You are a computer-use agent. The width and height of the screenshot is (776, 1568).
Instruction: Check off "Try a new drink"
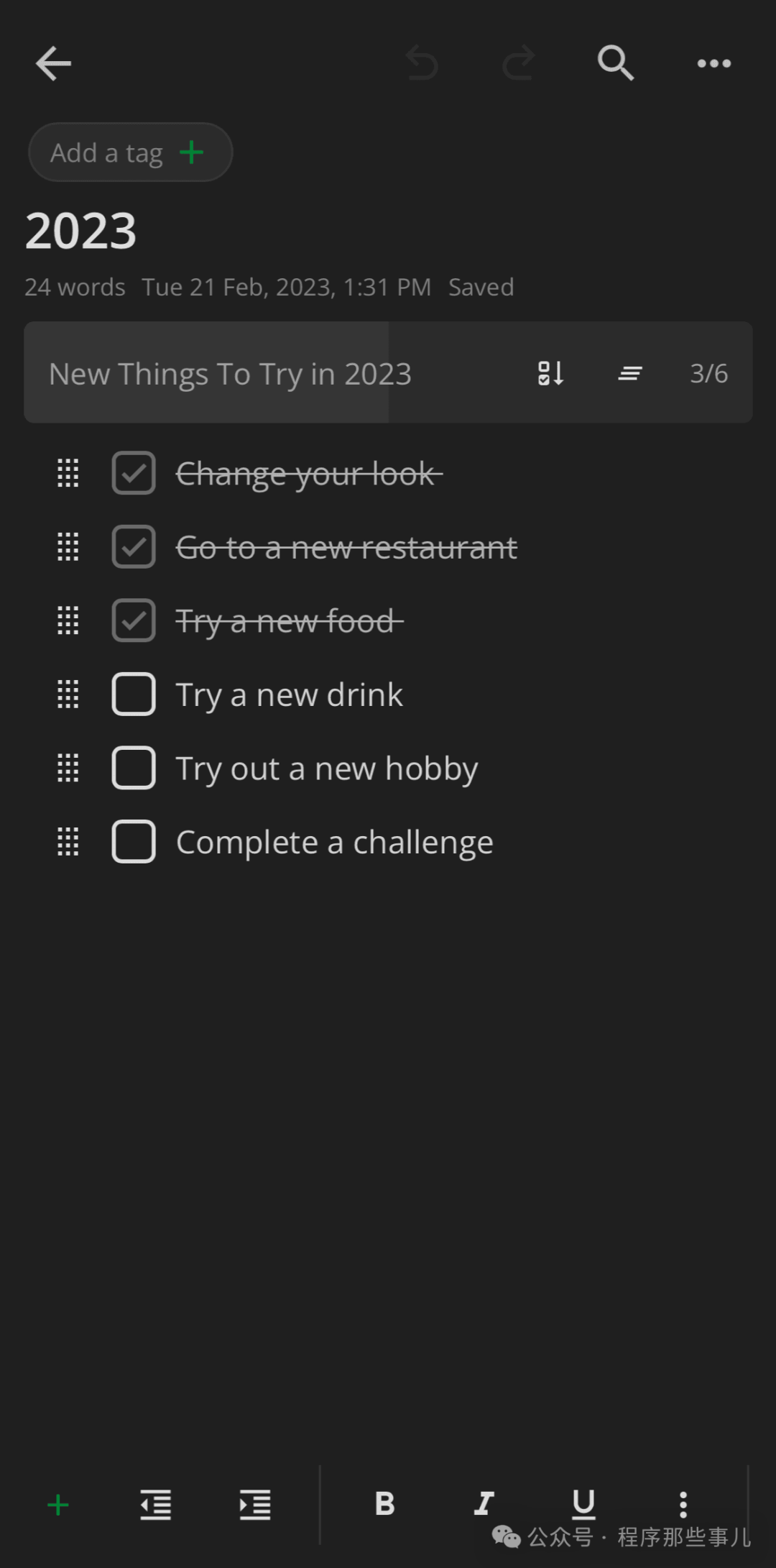134,694
